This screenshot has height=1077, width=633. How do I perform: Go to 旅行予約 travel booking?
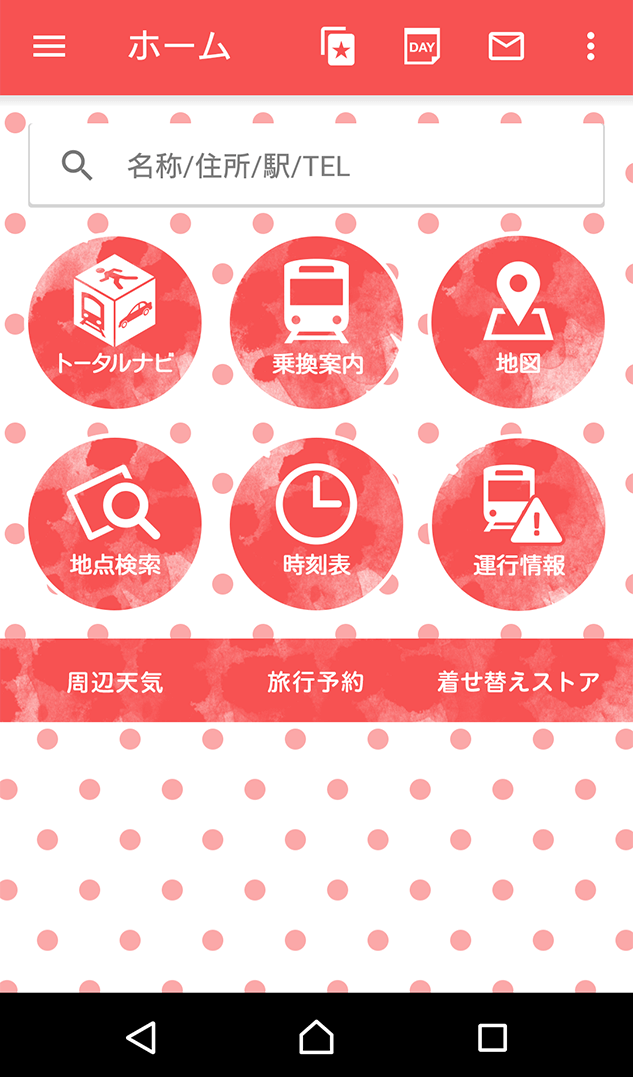tap(315, 682)
